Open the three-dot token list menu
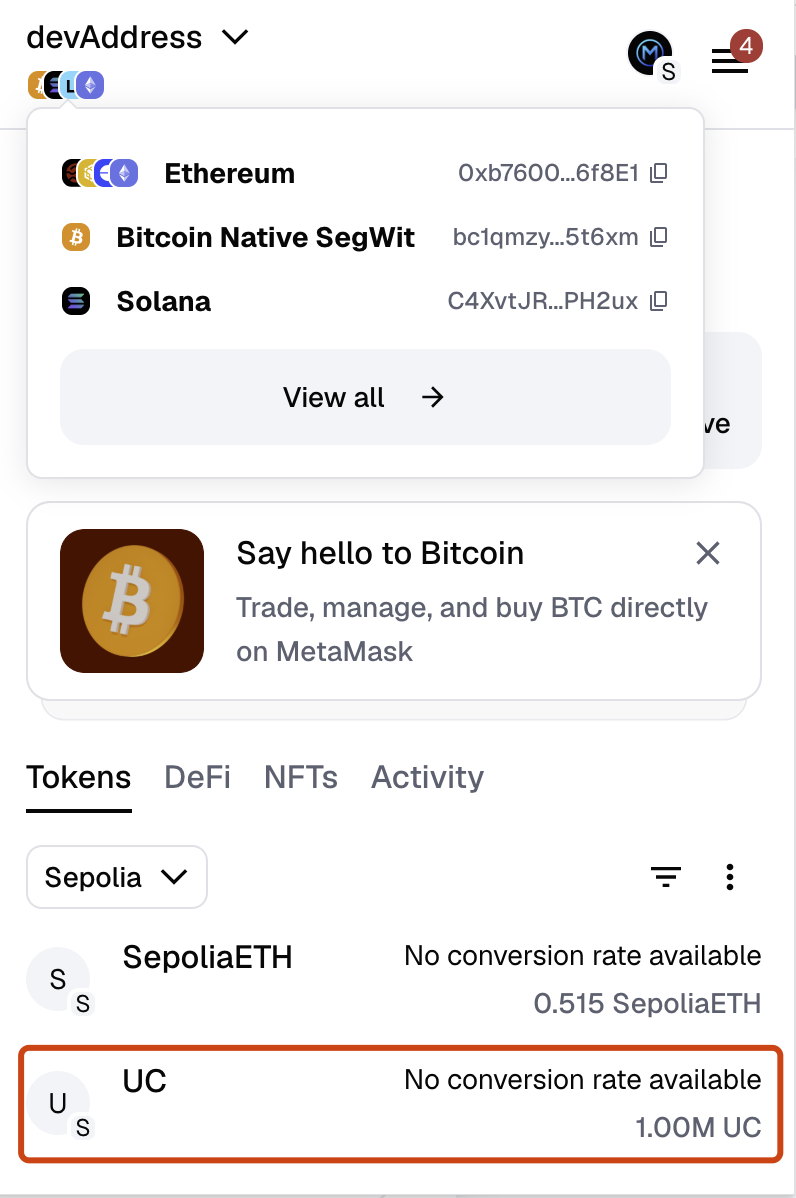This screenshot has height=1198, width=796. click(730, 877)
